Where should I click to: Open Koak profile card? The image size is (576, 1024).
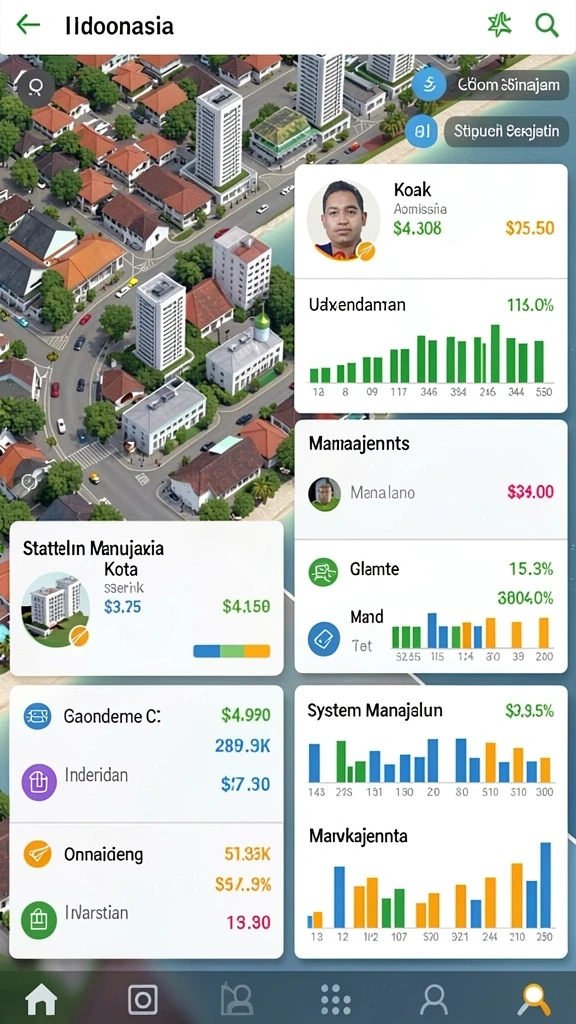431,221
